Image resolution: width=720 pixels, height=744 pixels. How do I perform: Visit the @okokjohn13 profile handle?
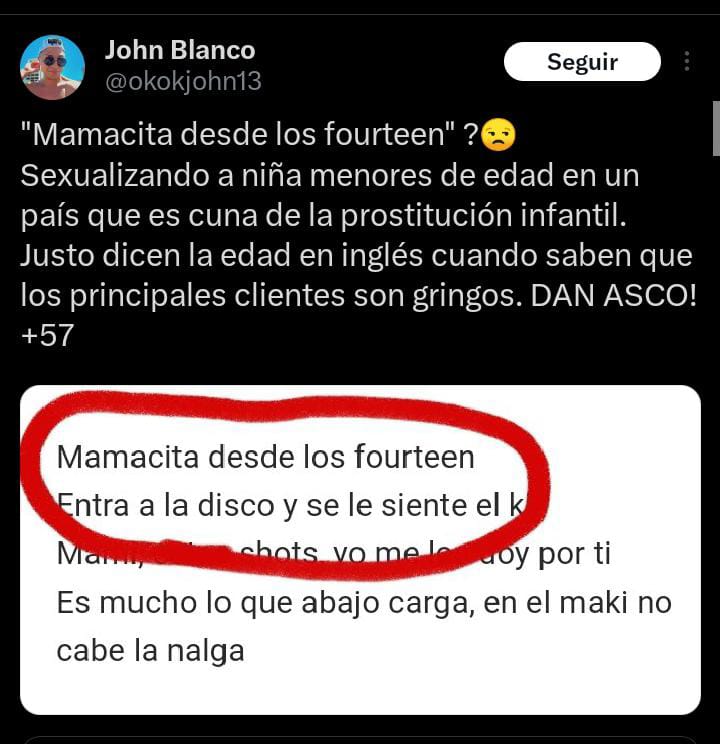pos(182,82)
